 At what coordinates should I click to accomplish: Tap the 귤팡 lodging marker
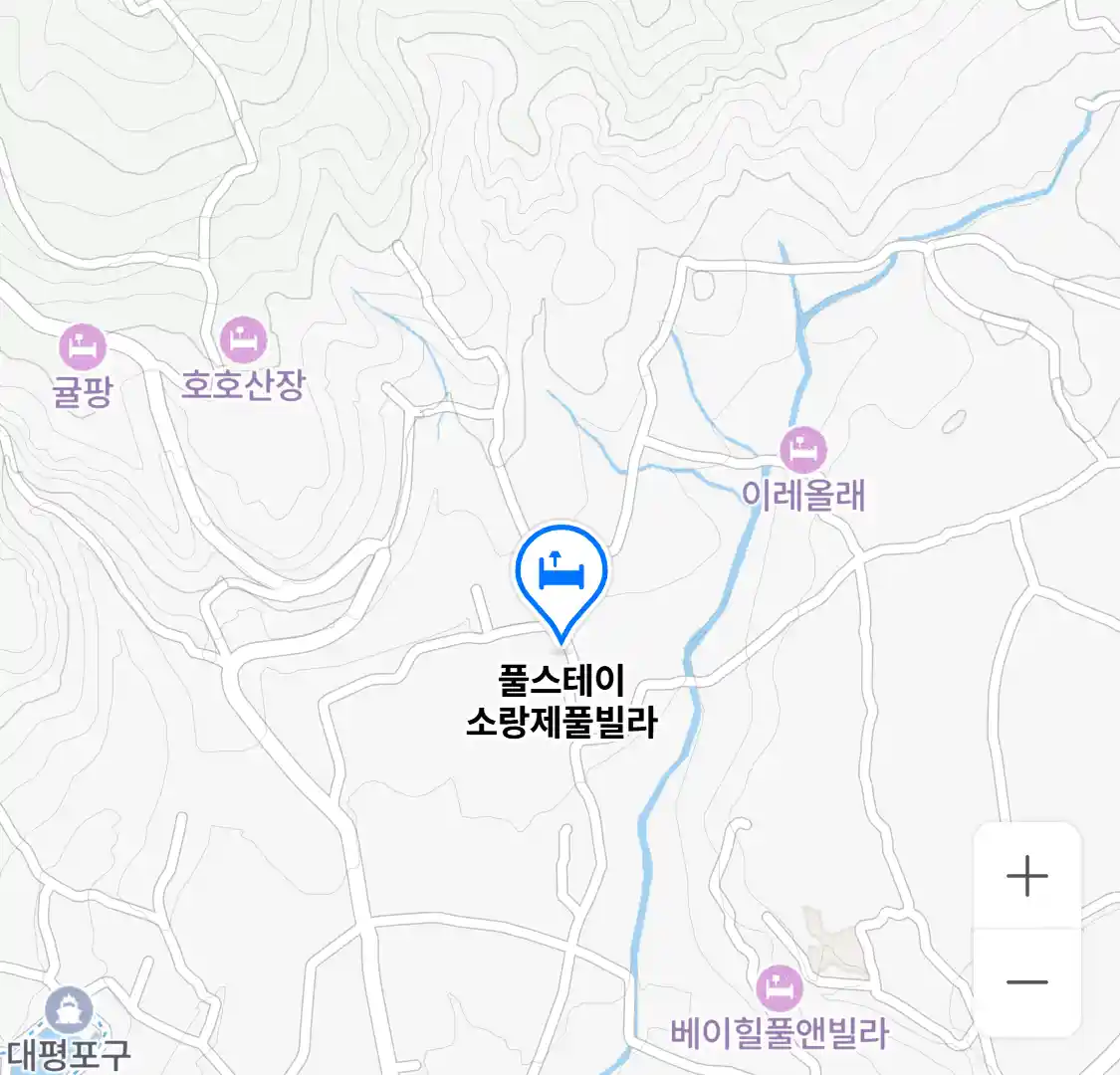pyautogui.click(x=83, y=347)
